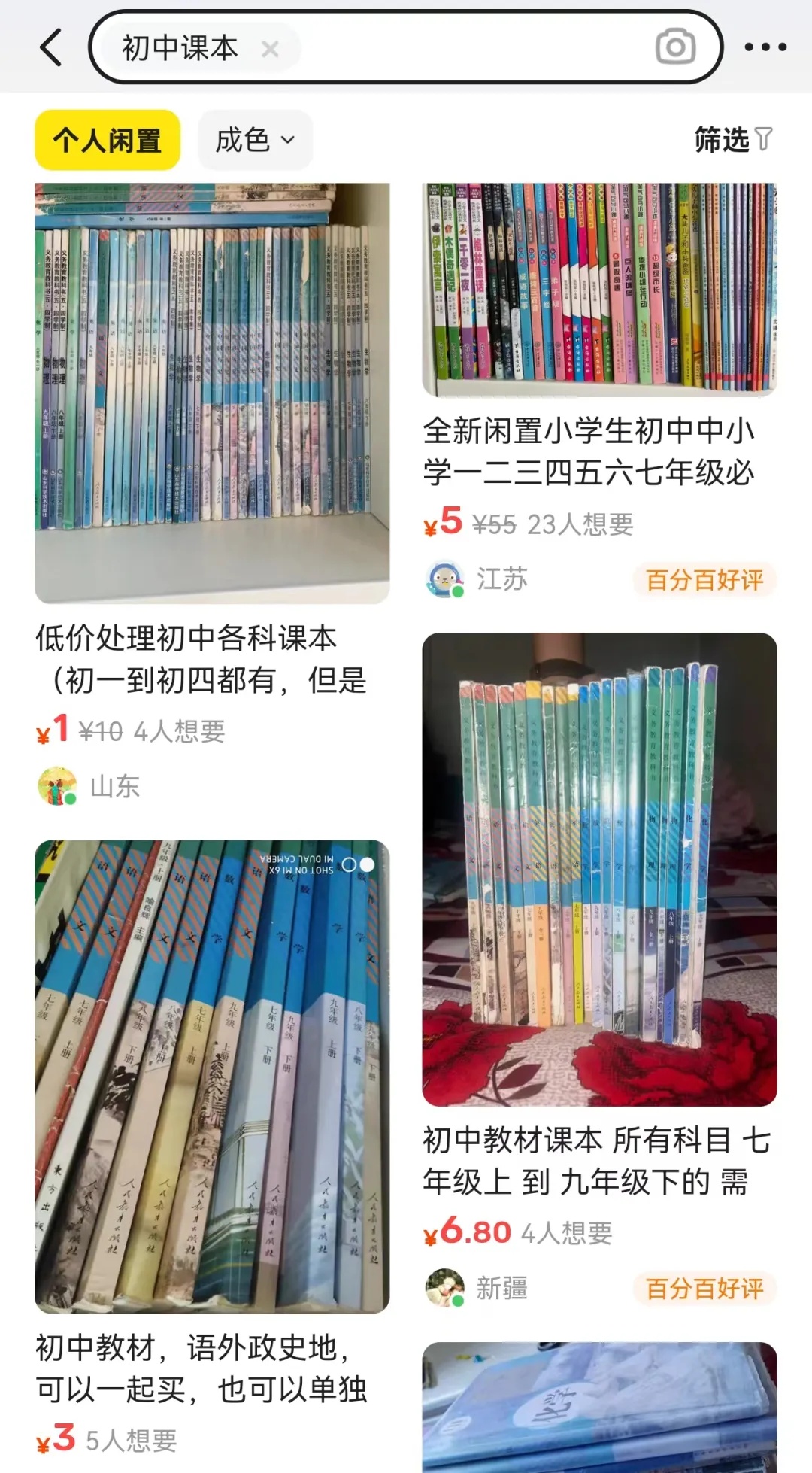This screenshot has height=1473, width=812.
Task: Open the 新疆 seller's avatar
Action: click(x=446, y=1288)
